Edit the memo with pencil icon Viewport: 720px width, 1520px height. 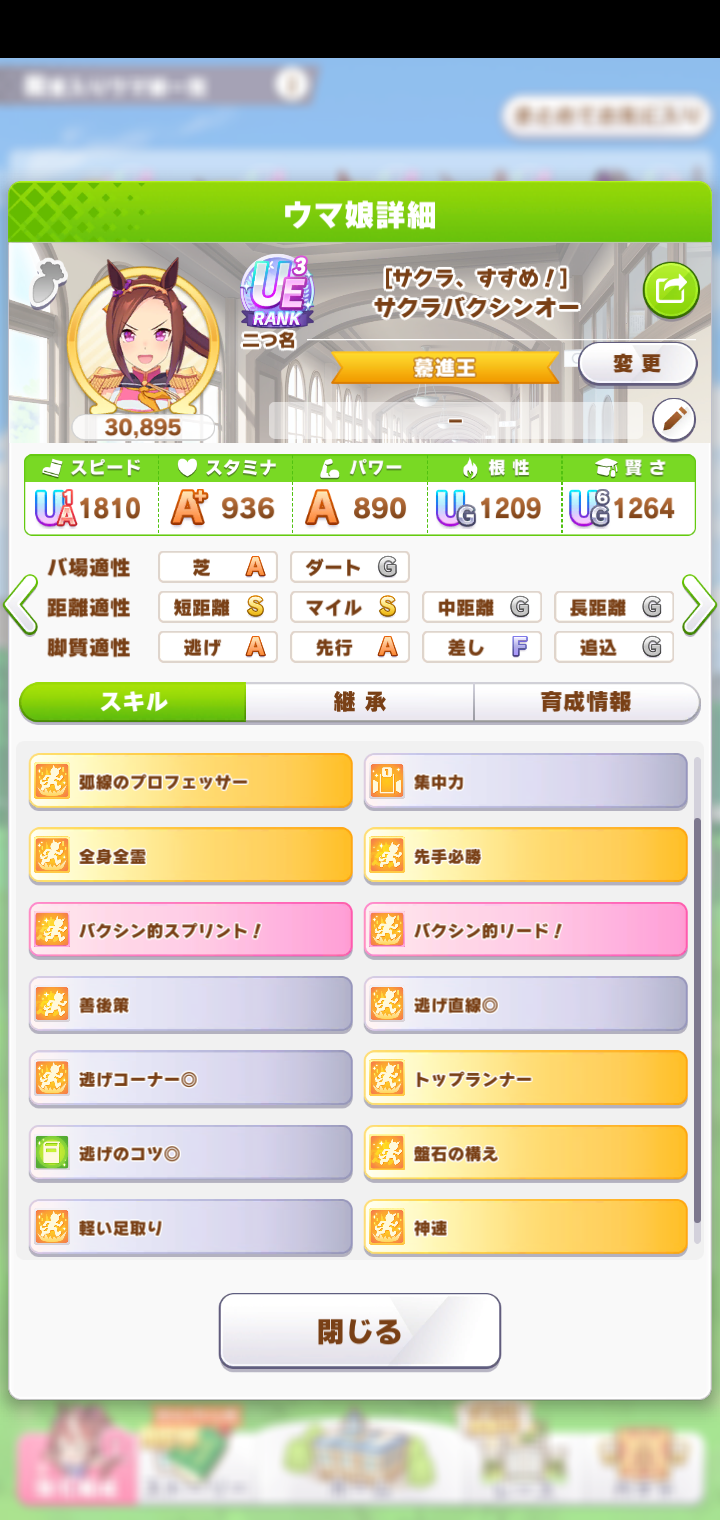click(673, 420)
